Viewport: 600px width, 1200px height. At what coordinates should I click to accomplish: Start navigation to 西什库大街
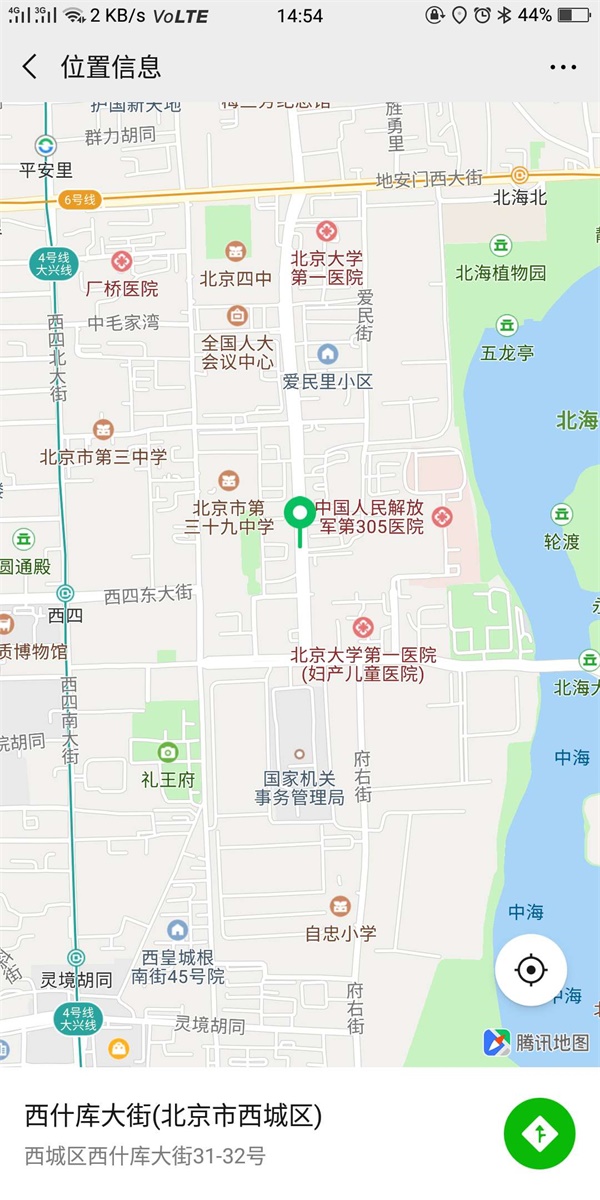click(540, 1133)
